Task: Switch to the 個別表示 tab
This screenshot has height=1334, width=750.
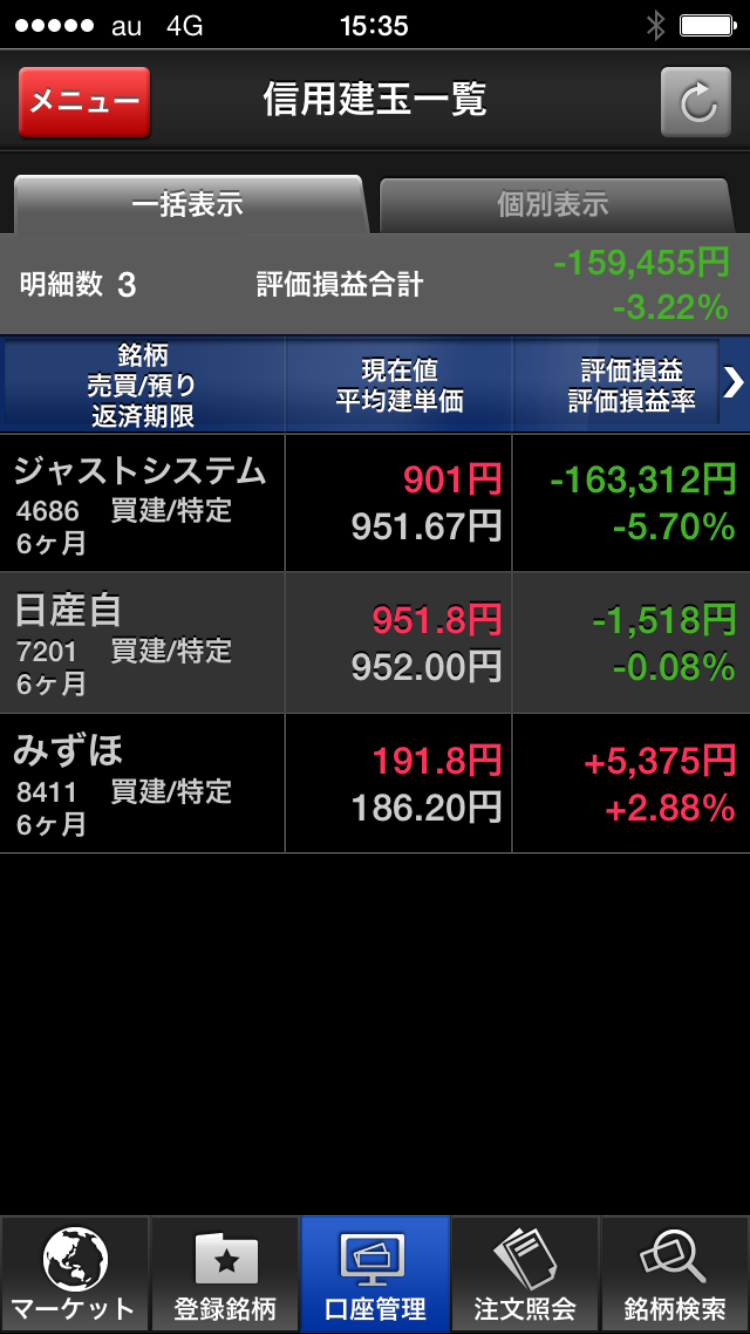Action: [x=553, y=205]
